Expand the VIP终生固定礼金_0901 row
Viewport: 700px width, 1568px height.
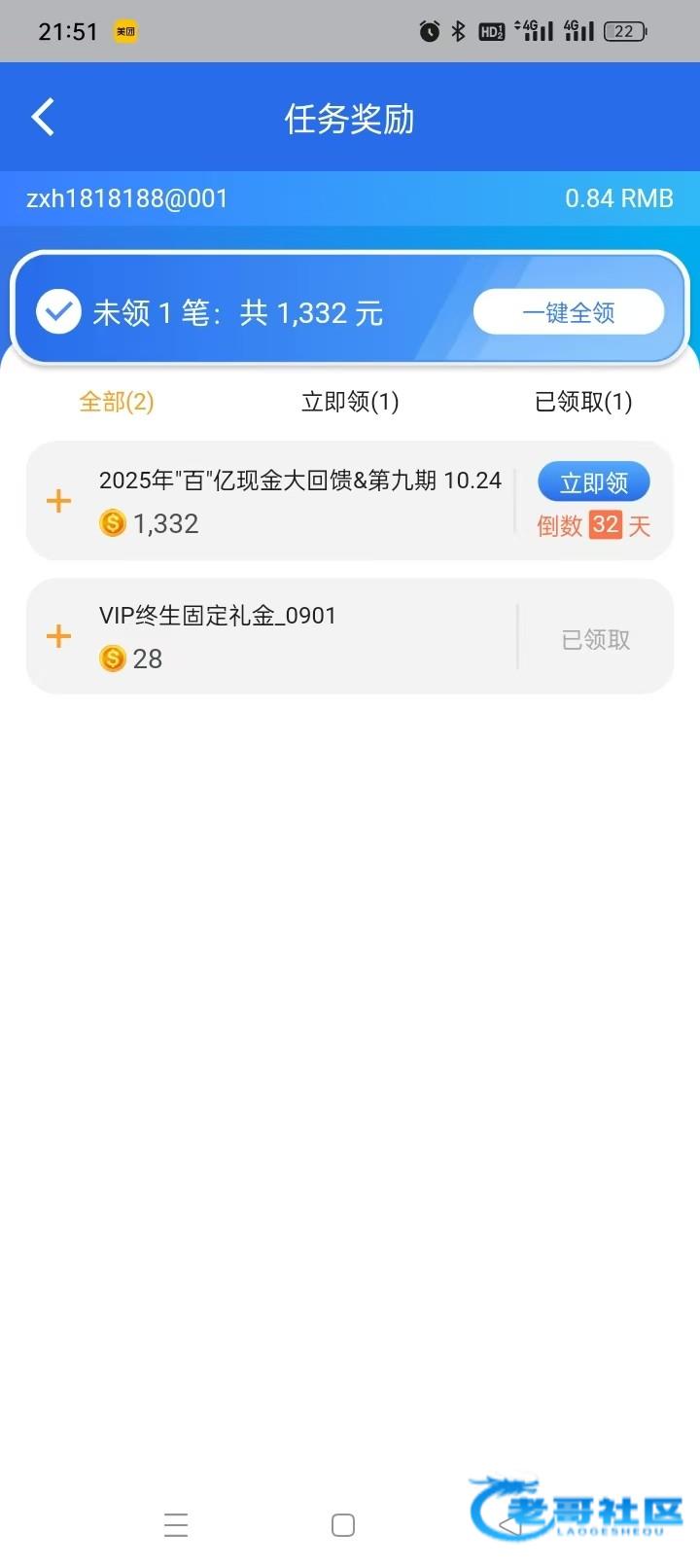[59, 636]
